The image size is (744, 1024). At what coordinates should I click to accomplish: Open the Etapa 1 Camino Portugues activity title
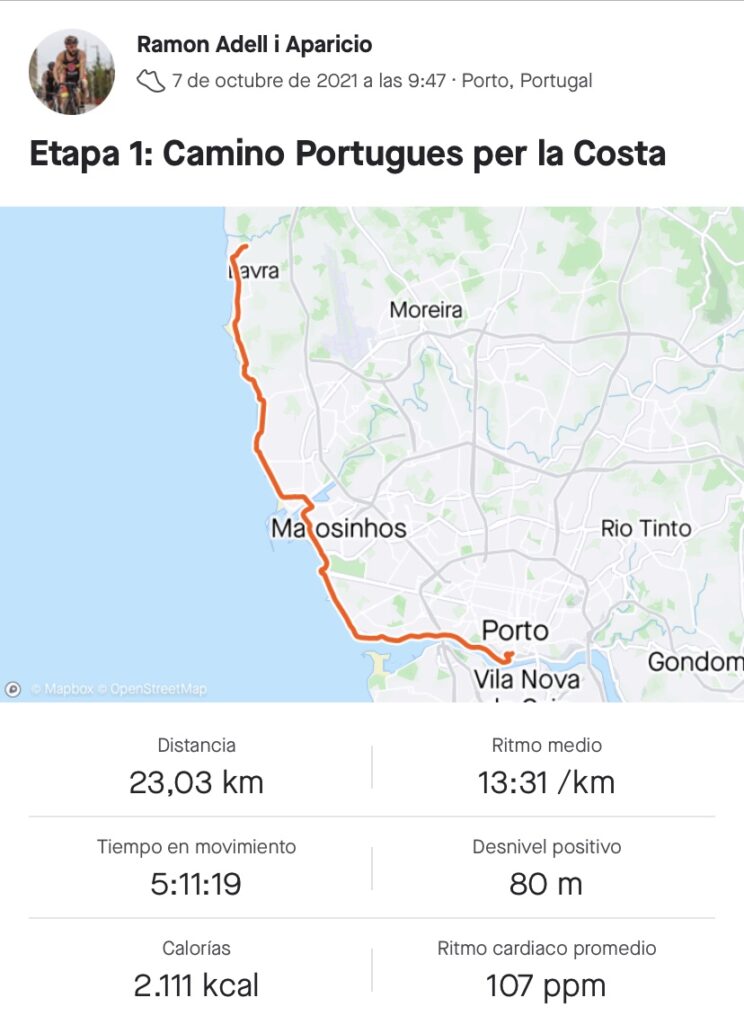pos(347,154)
